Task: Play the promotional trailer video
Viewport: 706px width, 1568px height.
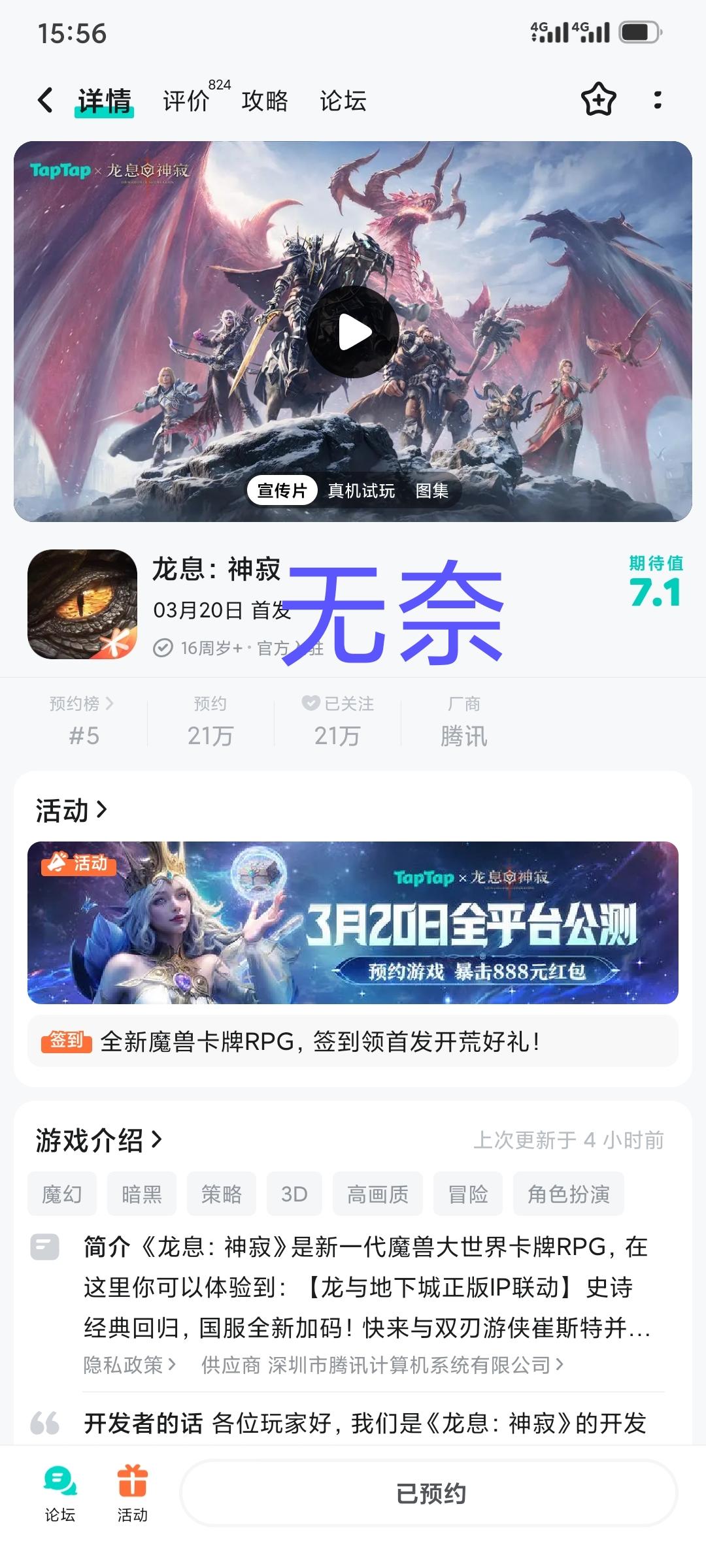Action: pyautogui.click(x=353, y=332)
